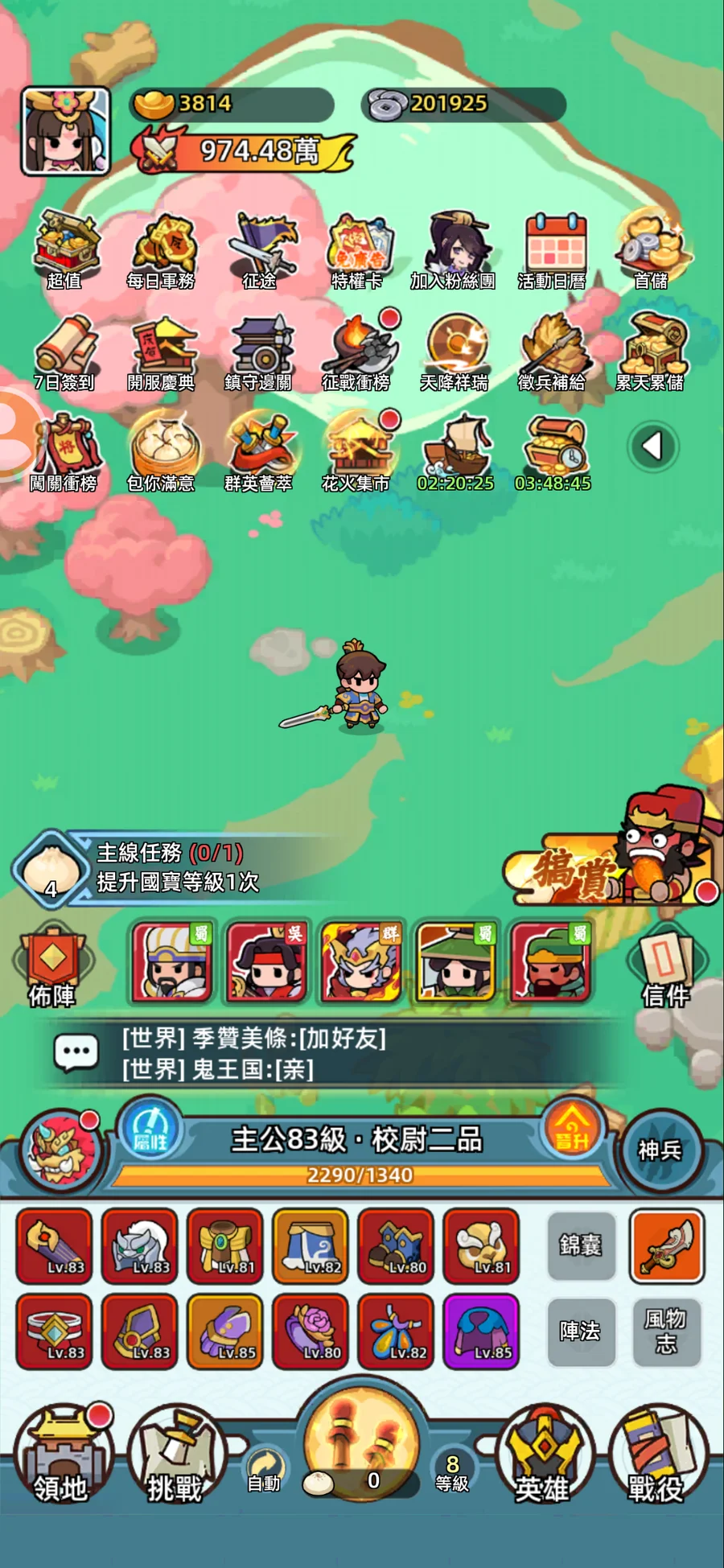Open the 錦囊 bag button
This screenshot has height=1568, width=724.
pos(581,1245)
